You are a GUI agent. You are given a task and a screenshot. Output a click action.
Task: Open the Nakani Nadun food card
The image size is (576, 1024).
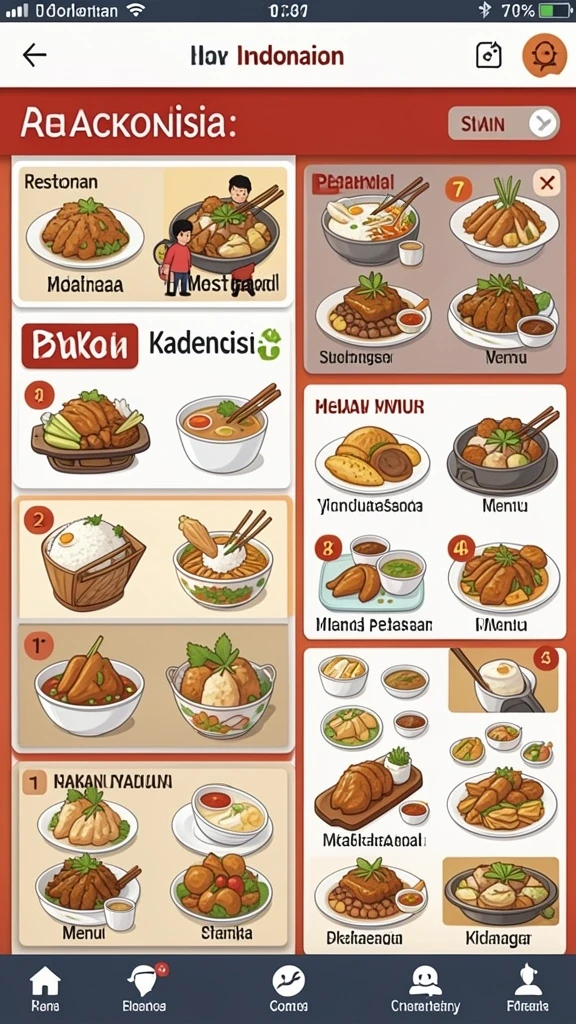[153, 857]
